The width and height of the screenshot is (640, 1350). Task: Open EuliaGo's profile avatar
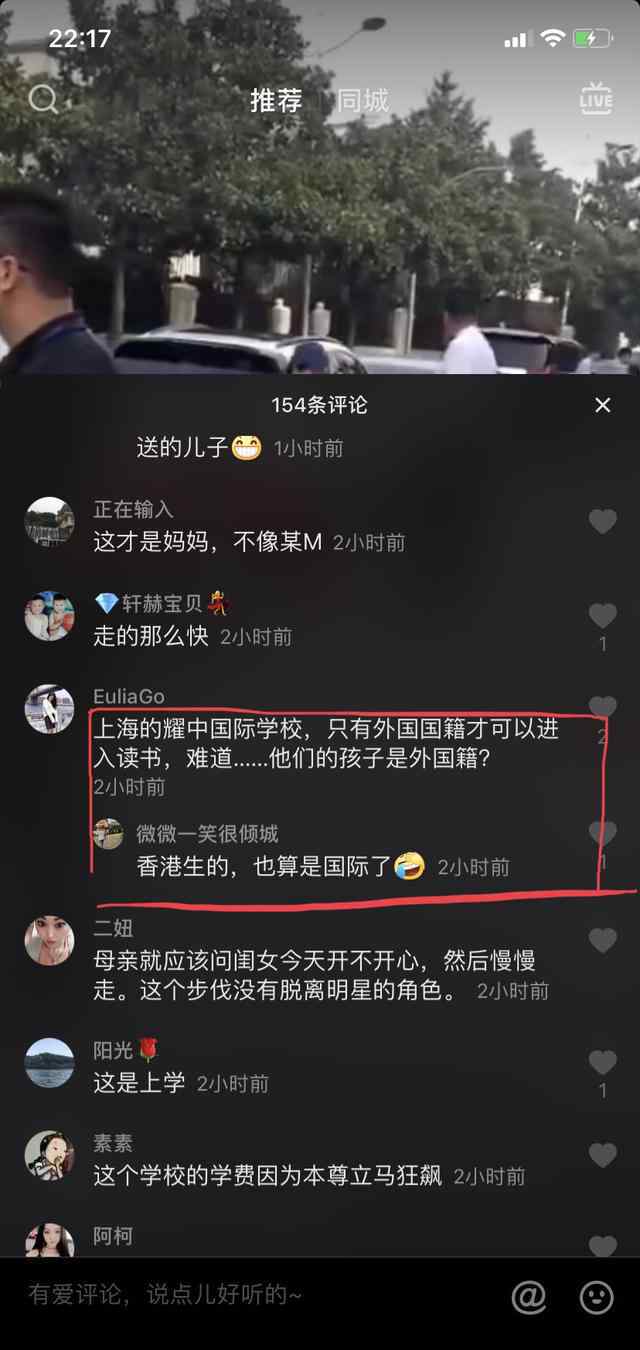pyautogui.click(x=49, y=710)
